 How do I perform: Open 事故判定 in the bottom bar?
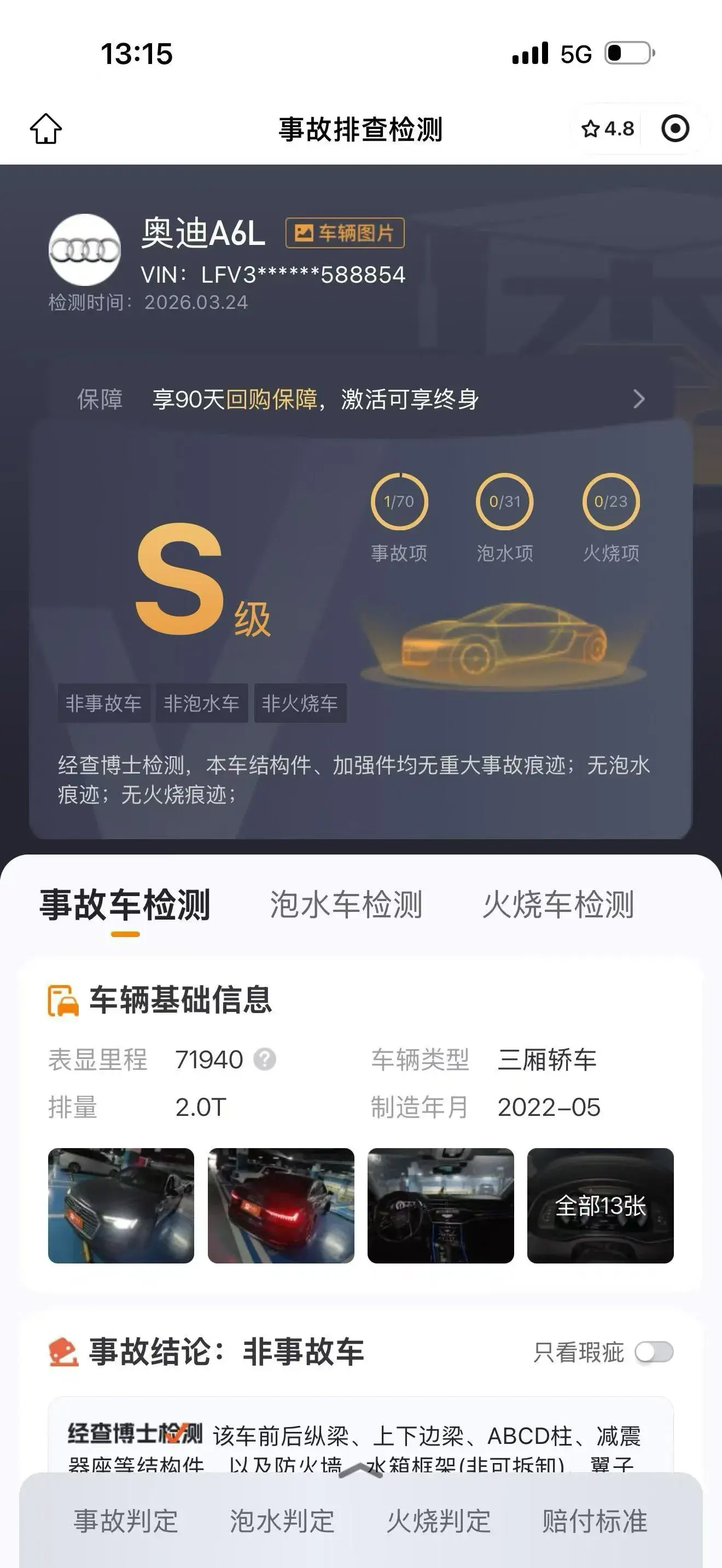point(125,1521)
